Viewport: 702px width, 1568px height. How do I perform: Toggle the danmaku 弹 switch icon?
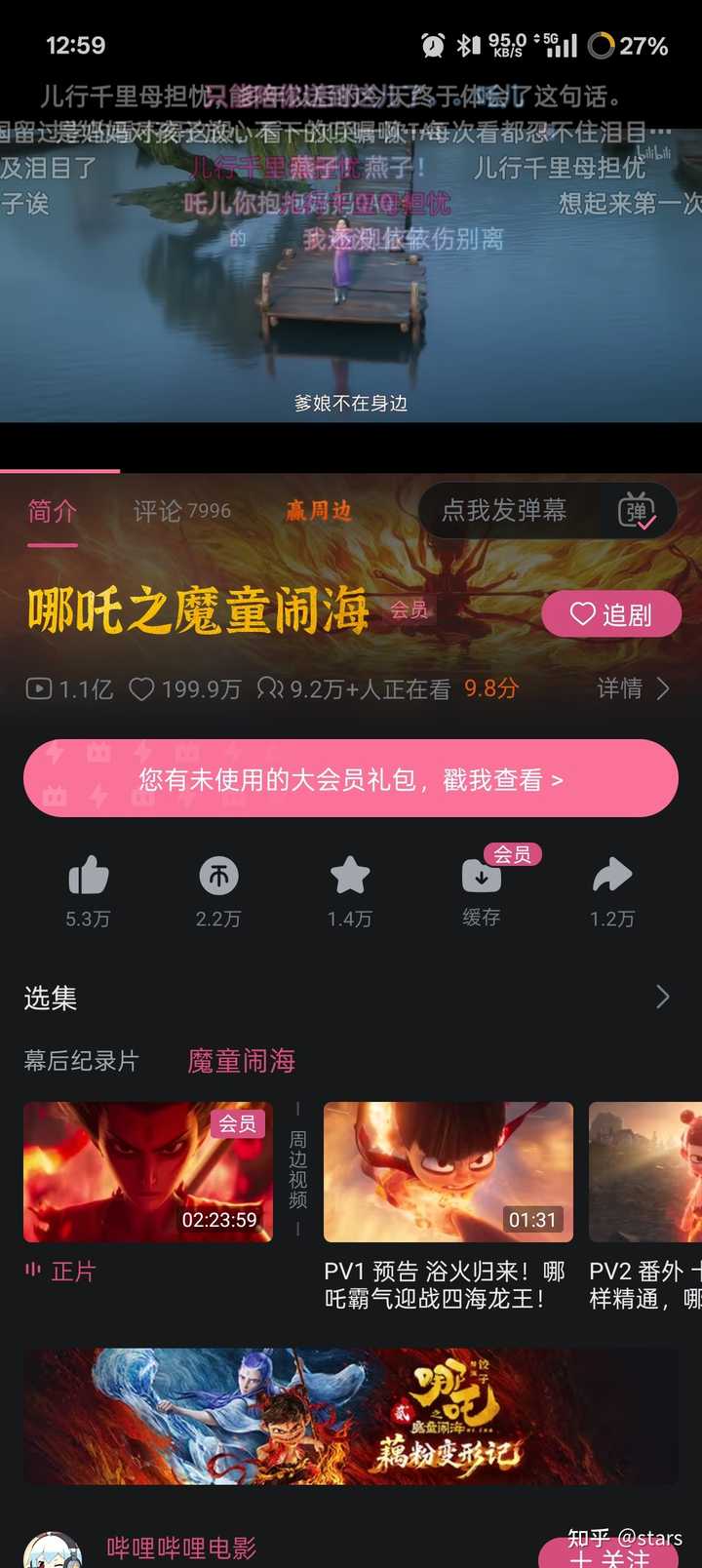pyautogui.click(x=637, y=510)
